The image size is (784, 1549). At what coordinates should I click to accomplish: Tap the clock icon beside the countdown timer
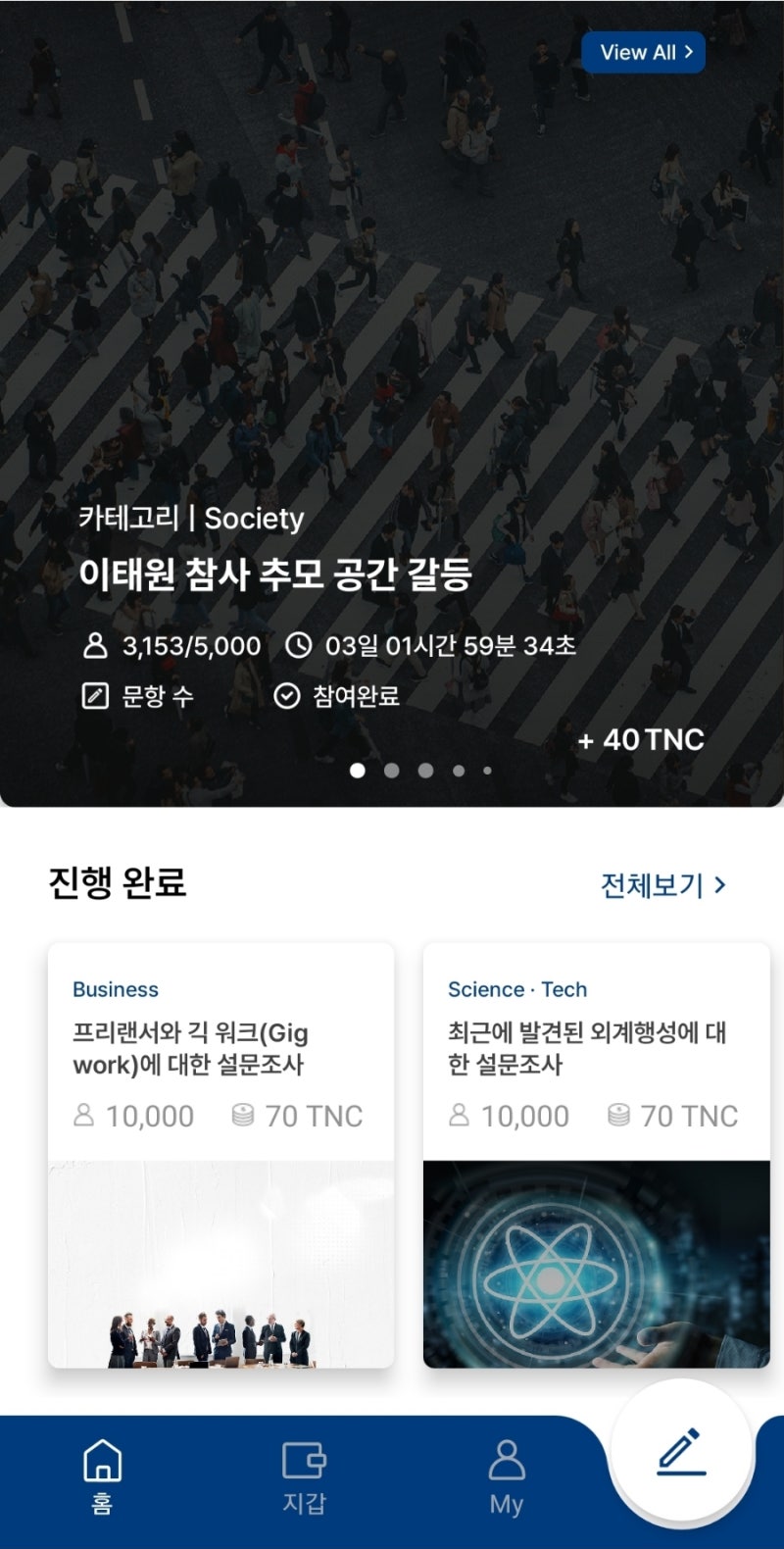[x=296, y=646]
